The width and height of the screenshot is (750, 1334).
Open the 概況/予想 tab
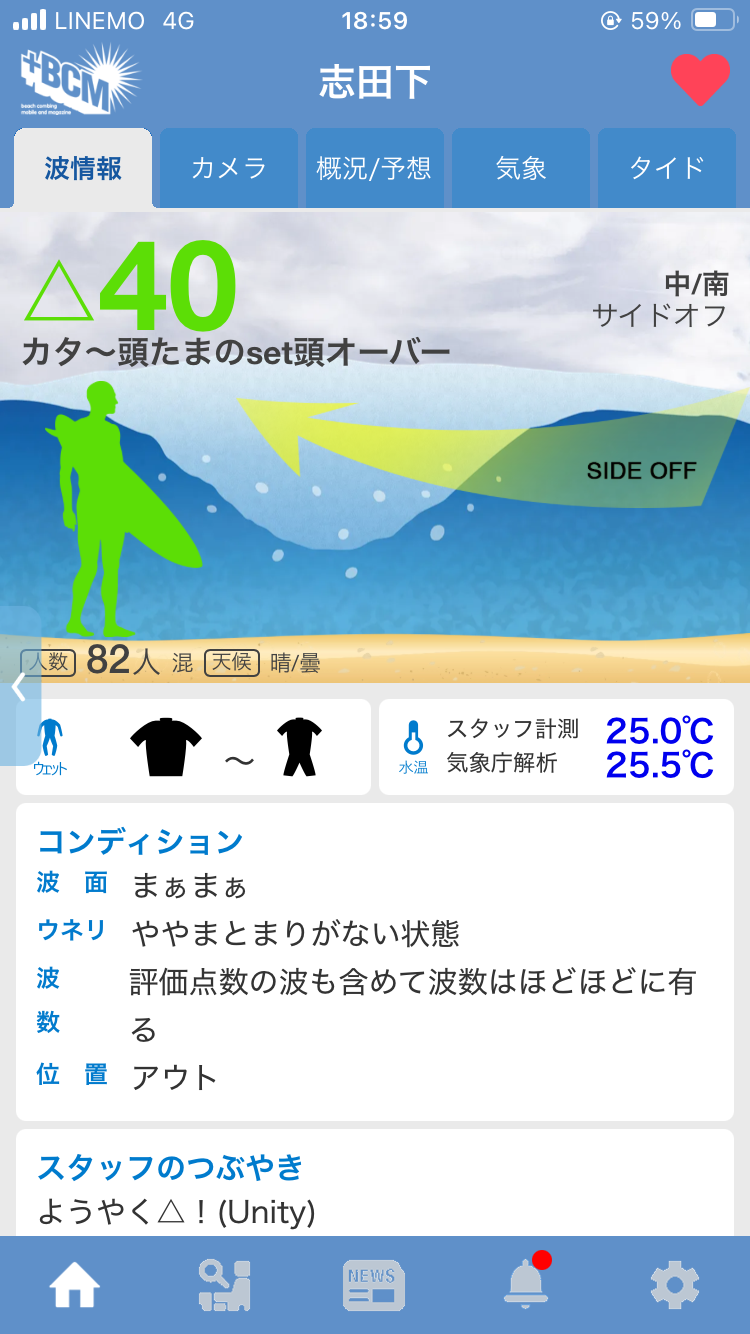[374, 168]
